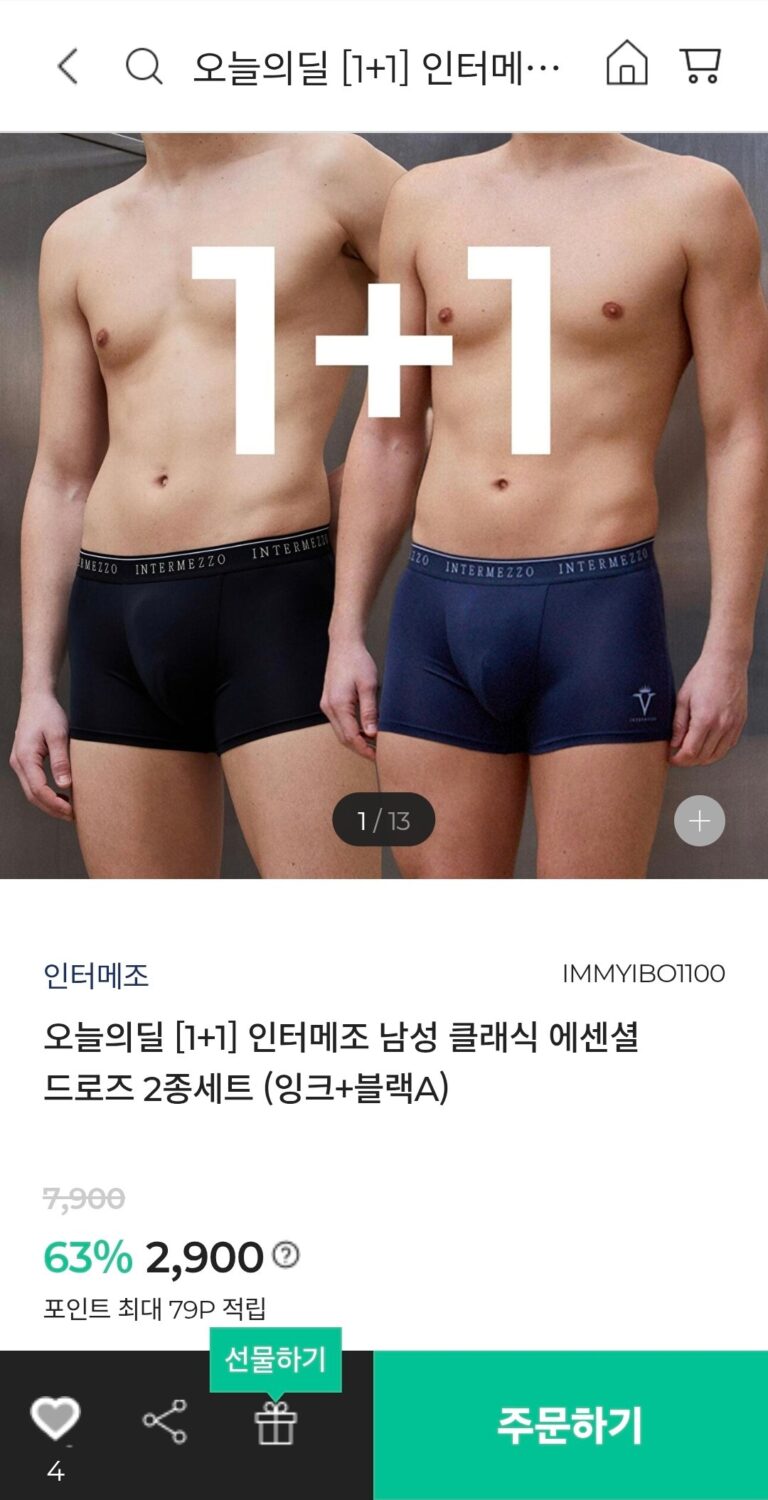This screenshot has height=1500, width=768.
Task: Go to the home page icon
Action: pyautogui.click(x=627, y=66)
